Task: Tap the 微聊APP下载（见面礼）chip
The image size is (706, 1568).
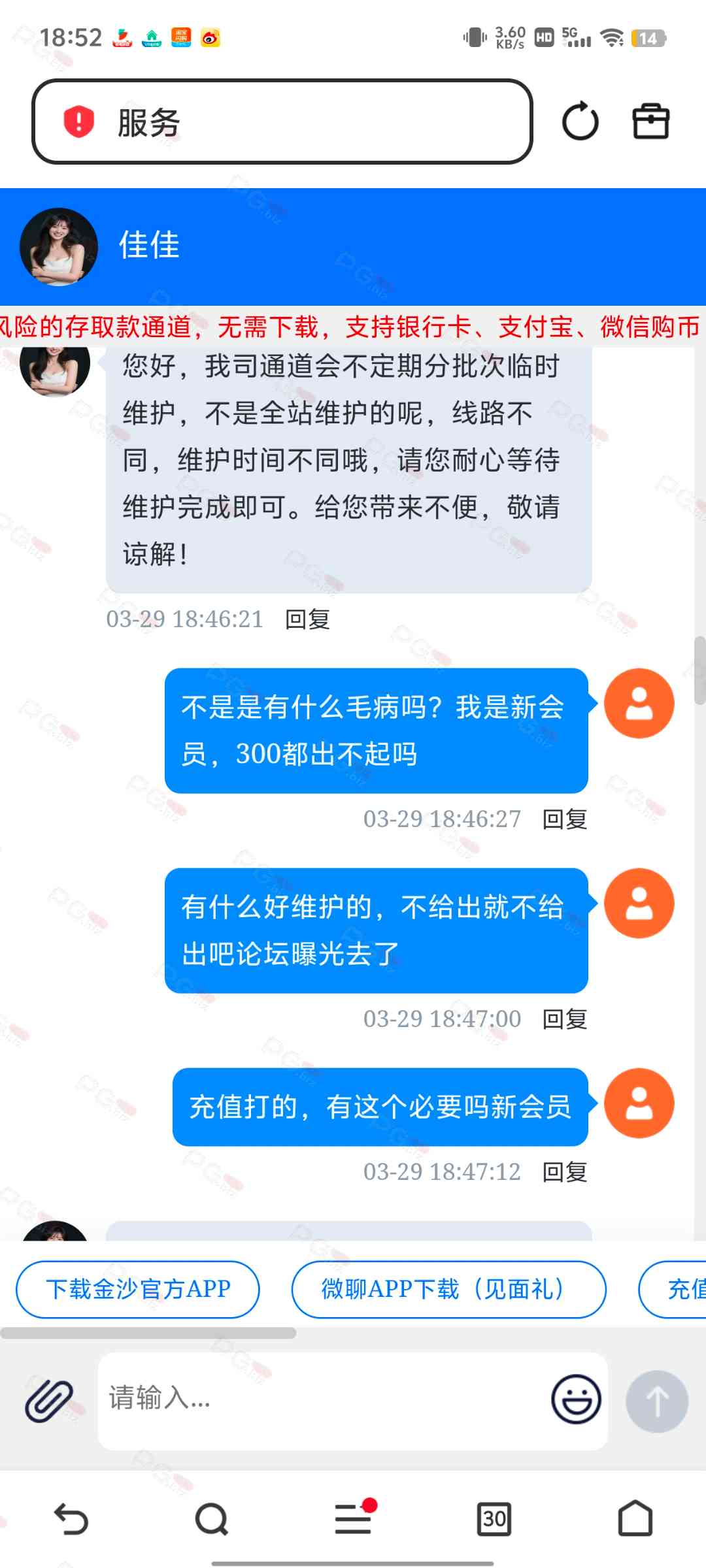Action: (448, 1289)
